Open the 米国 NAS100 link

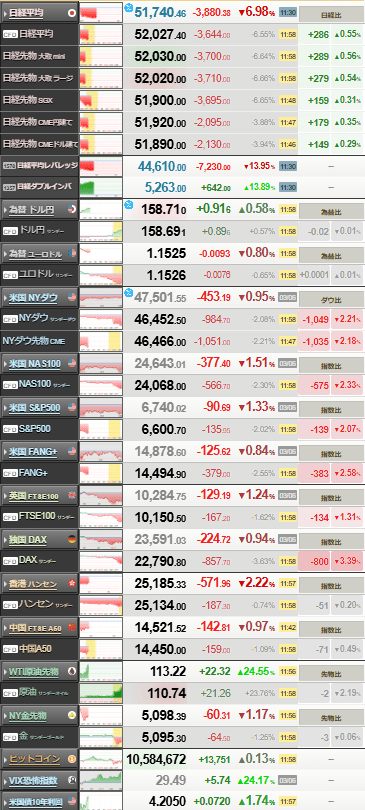(x=35, y=364)
